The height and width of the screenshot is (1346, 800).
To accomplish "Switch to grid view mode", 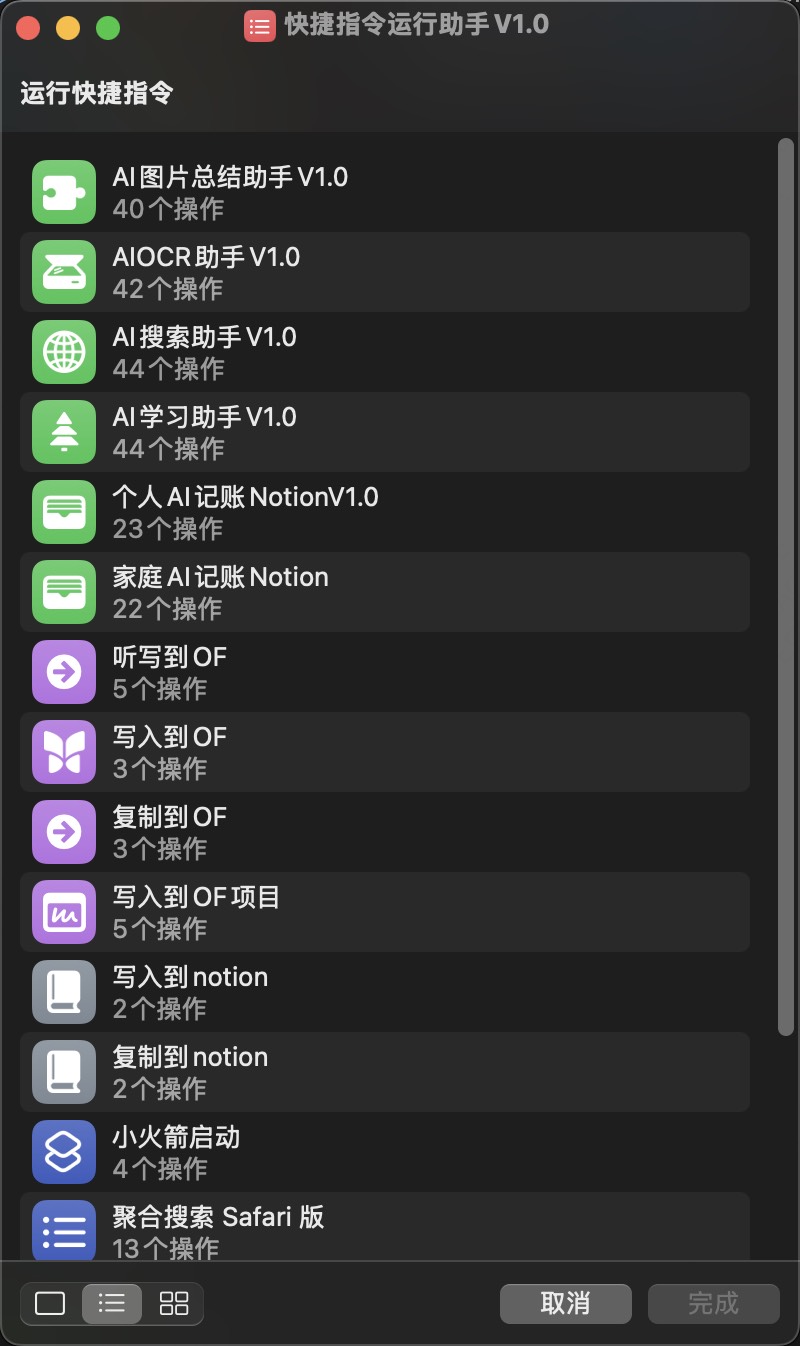I will pos(172,1304).
